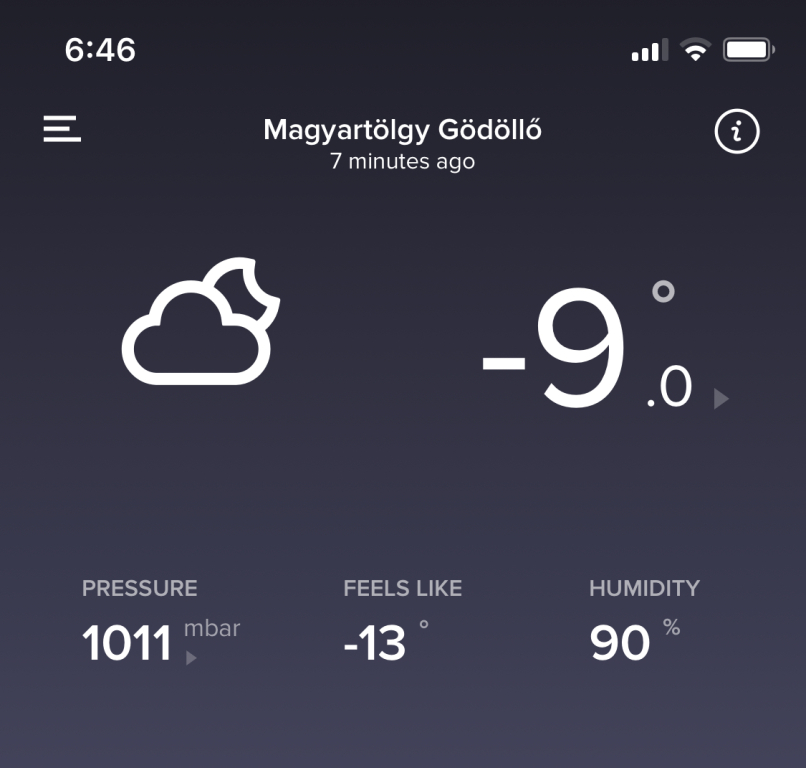Screen dimensions: 806x768
Task: Open the hamburger menu
Action: [62, 129]
